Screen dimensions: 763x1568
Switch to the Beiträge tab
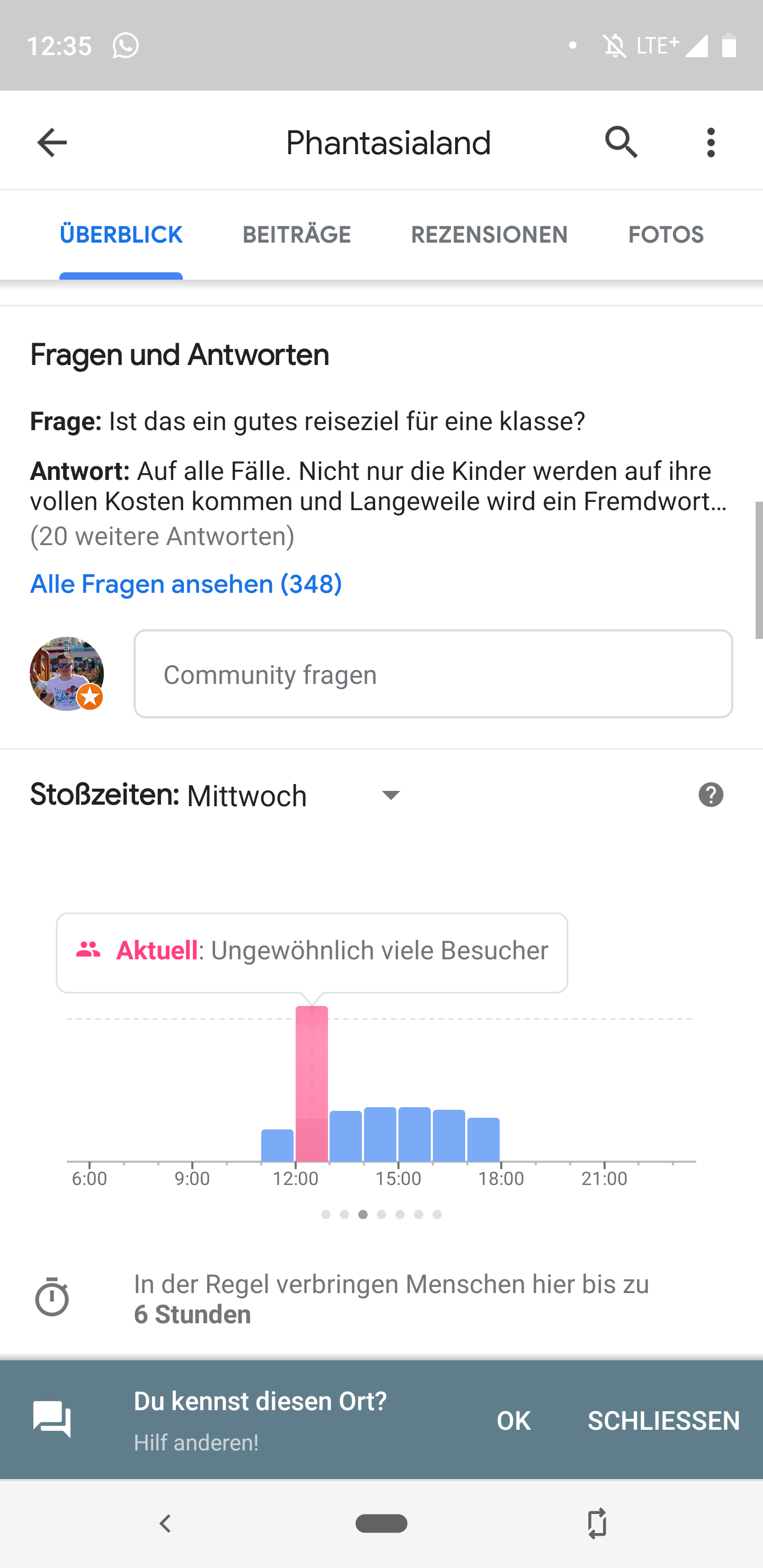click(x=297, y=235)
